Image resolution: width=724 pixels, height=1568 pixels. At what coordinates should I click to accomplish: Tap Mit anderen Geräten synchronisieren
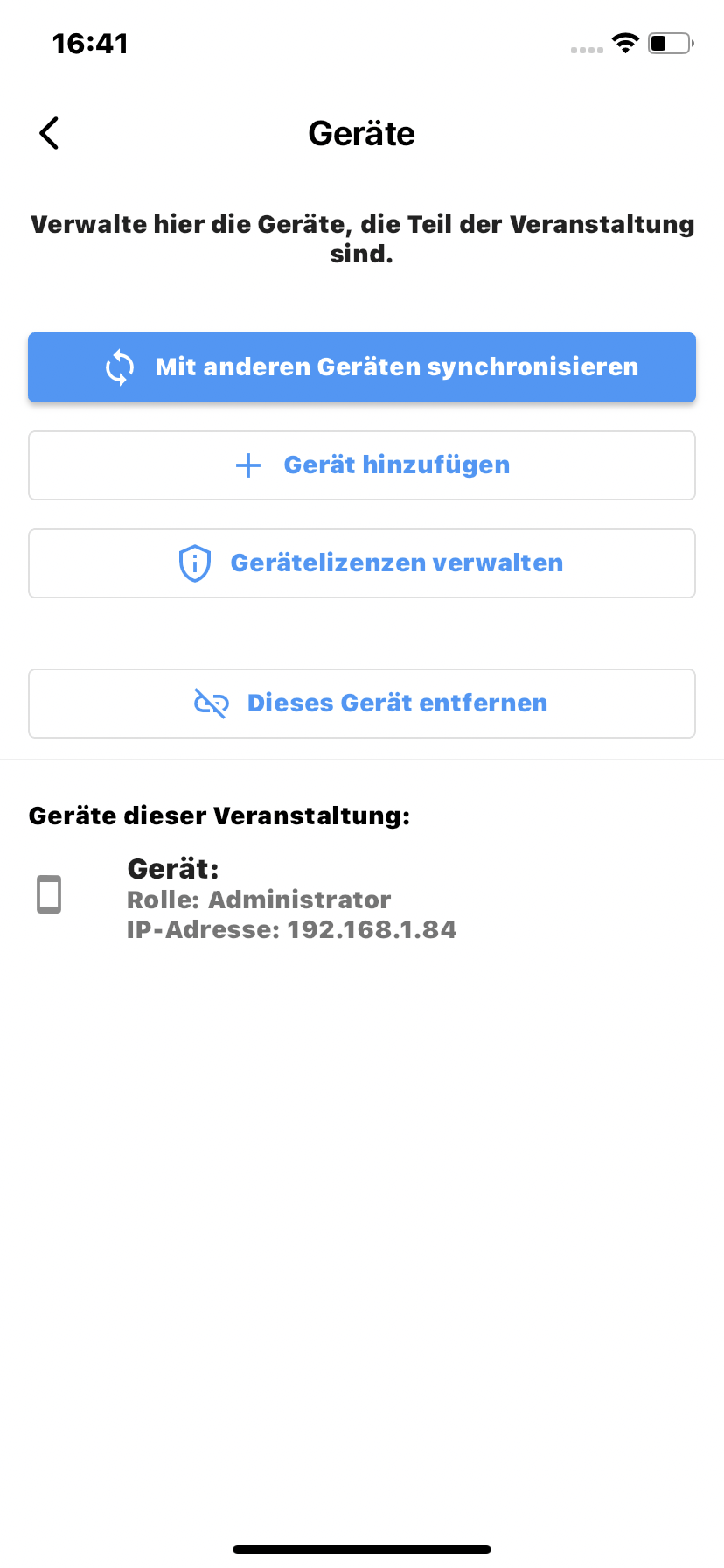(x=362, y=367)
